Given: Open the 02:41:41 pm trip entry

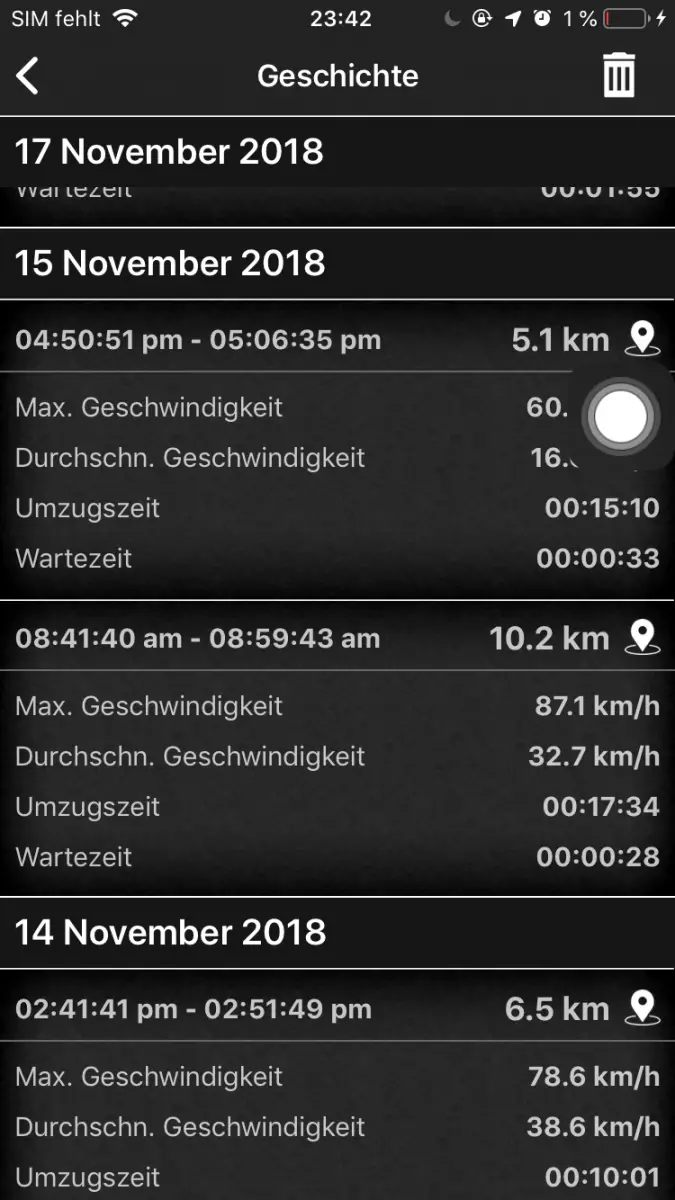Looking at the screenshot, I should (x=194, y=1008).
